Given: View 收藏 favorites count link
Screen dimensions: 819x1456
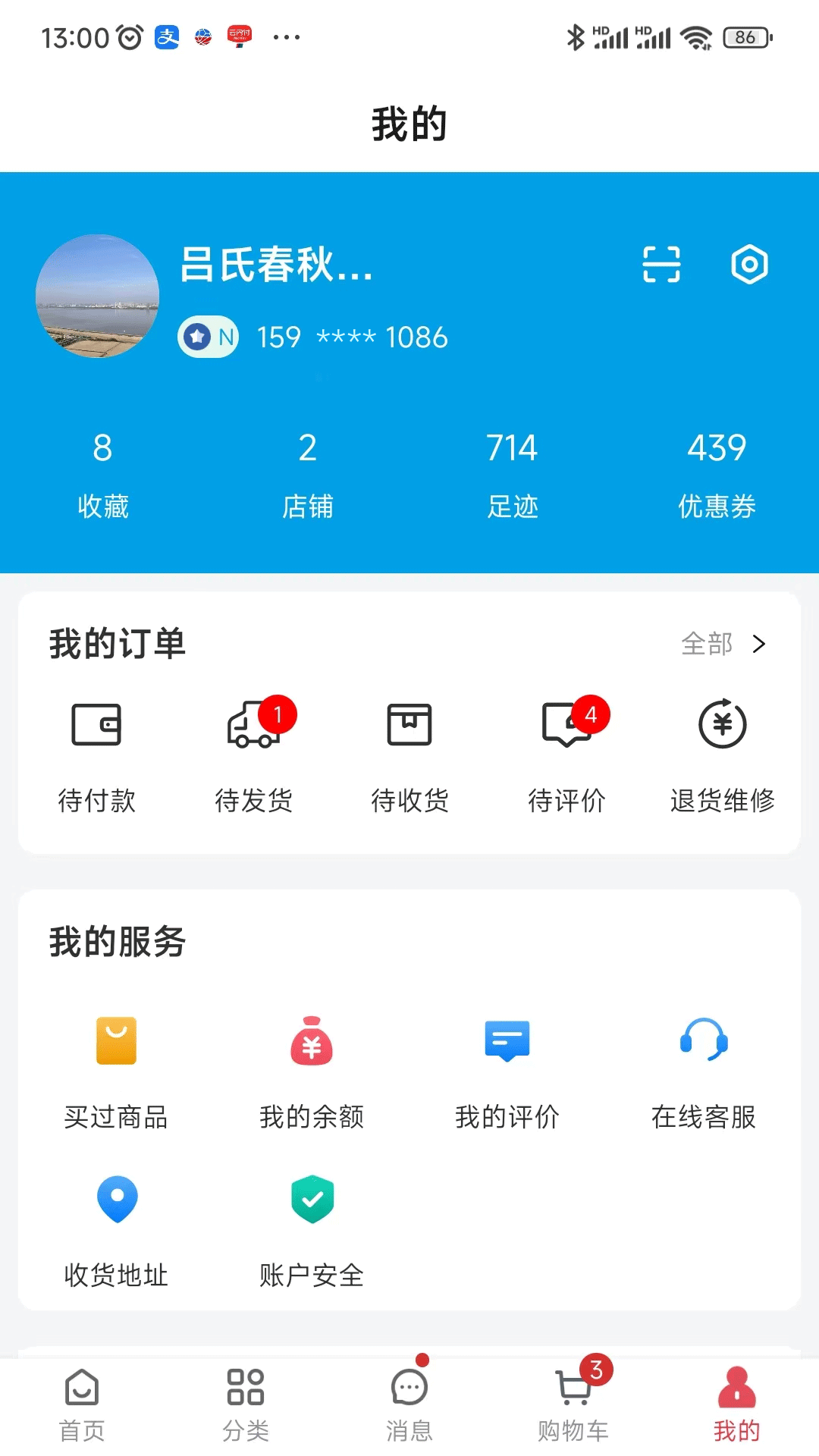Looking at the screenshot, I should [x=104, y=472].
